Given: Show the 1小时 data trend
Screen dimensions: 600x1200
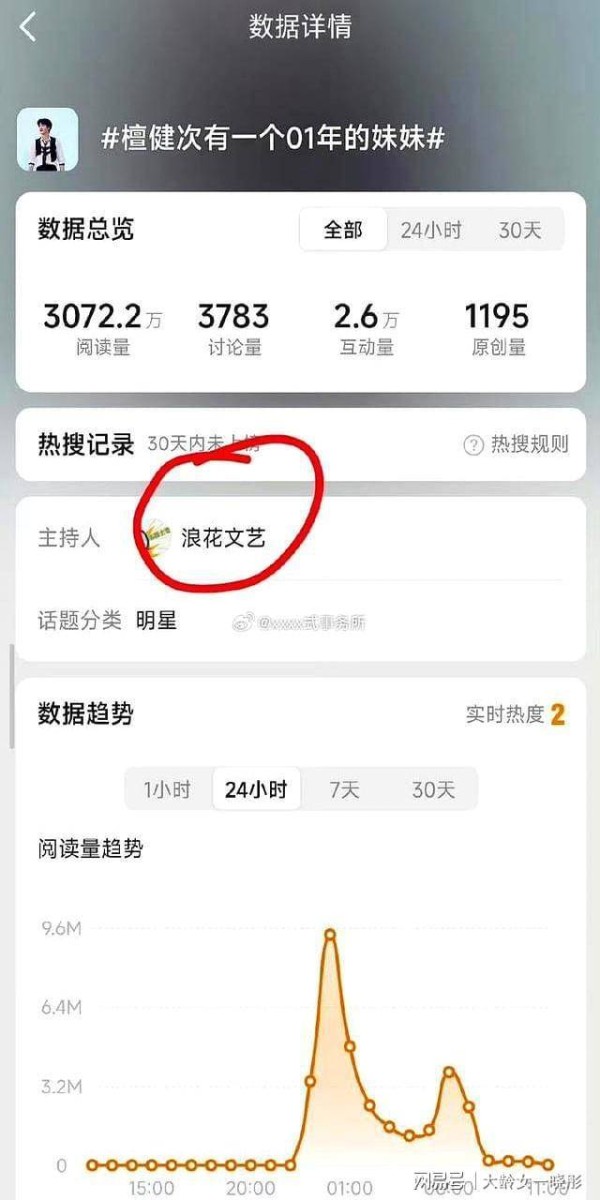Looking at the screenshot, I should coord(167,789).
